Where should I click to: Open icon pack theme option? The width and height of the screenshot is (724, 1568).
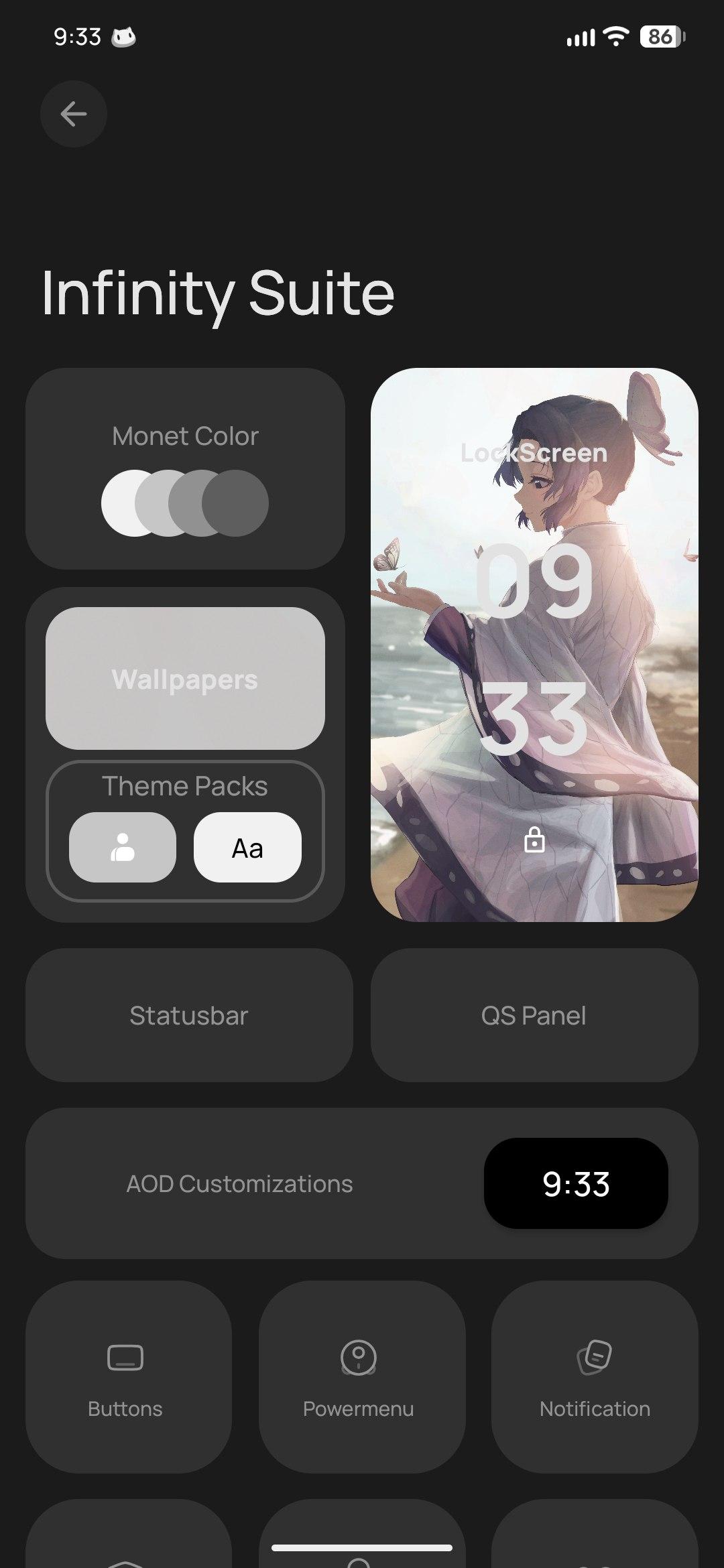click(123, 848)
